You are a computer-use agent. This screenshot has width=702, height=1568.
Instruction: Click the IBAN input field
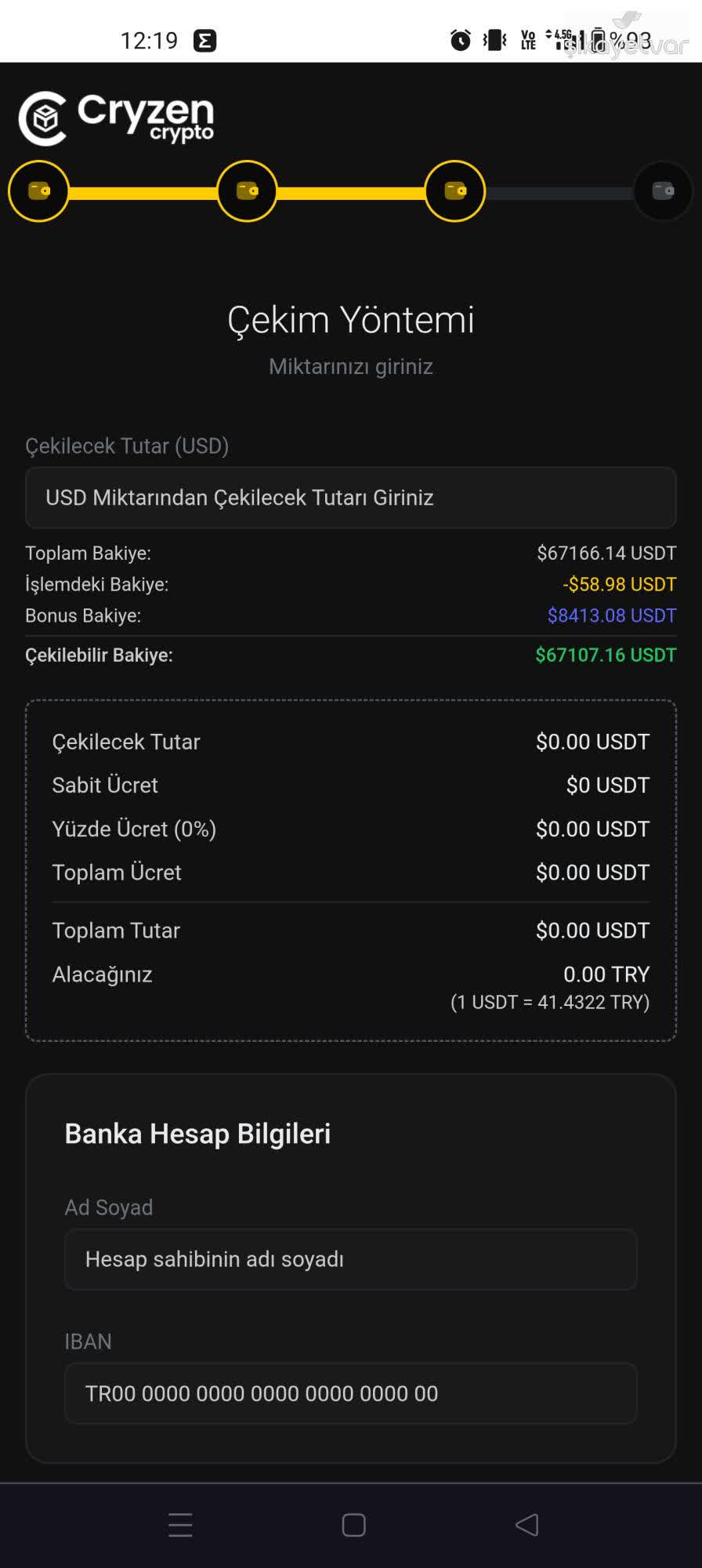coord(350,1393)
